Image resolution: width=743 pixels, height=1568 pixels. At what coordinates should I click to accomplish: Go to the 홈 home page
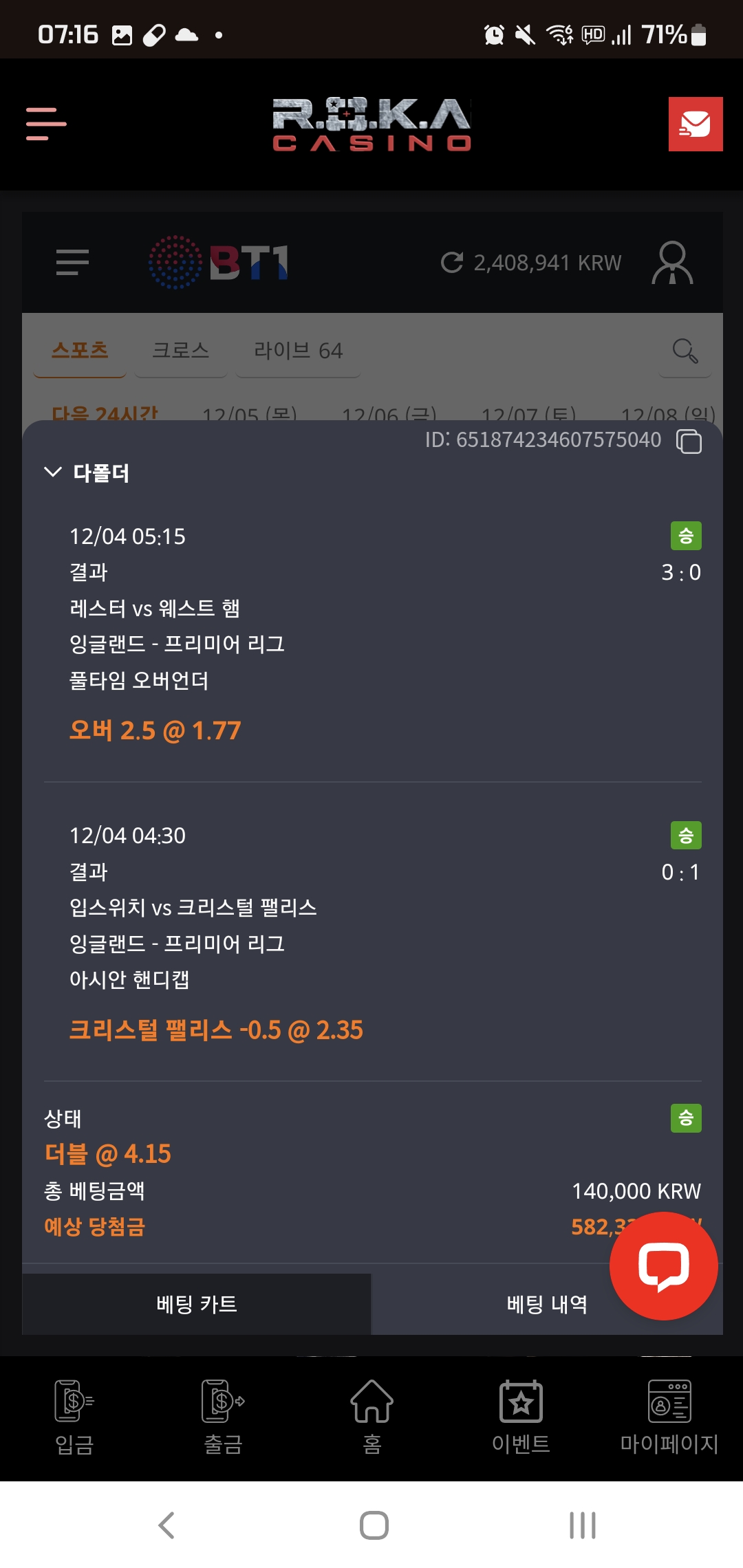(371, 1417)
